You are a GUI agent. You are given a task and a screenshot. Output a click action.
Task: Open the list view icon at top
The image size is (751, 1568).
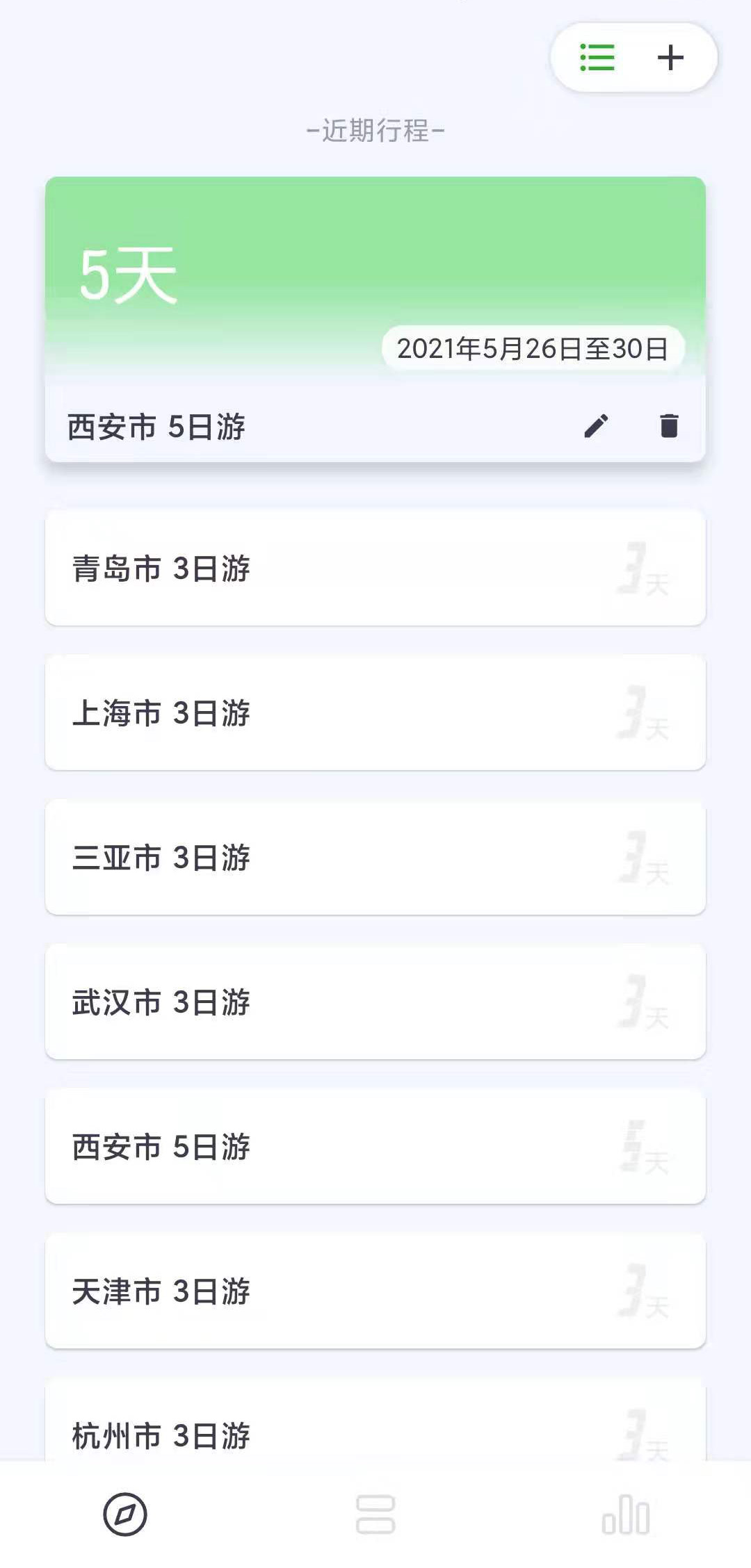click(598, 58)
